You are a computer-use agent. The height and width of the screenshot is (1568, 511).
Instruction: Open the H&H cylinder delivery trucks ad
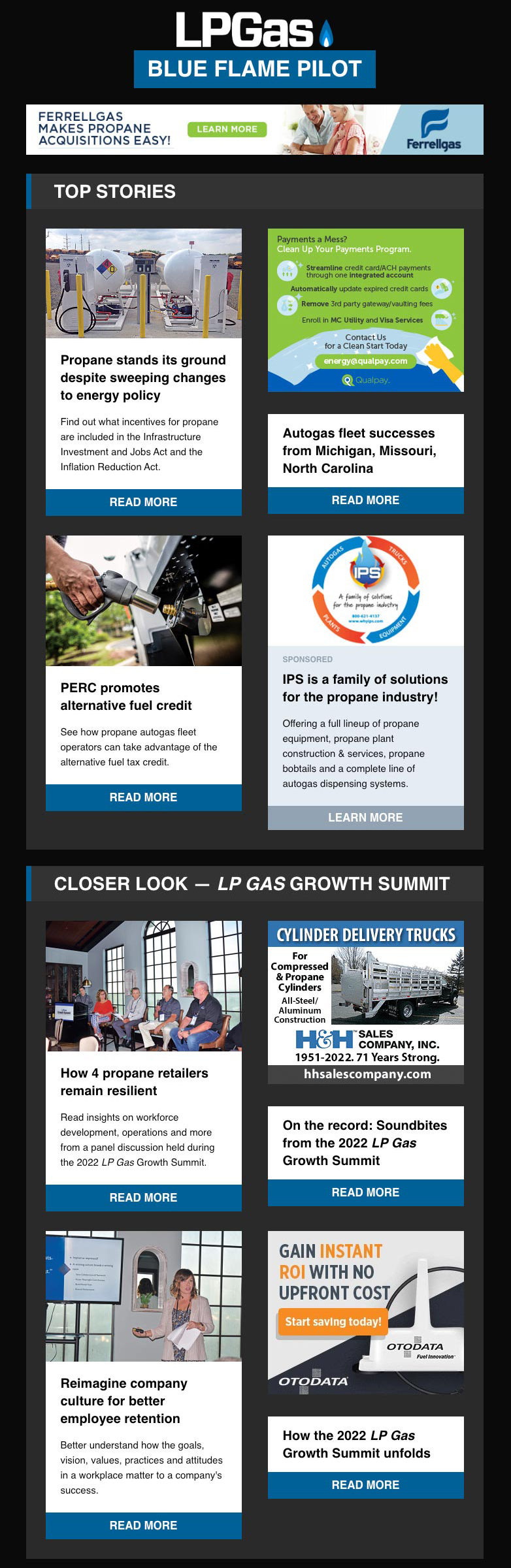point(365,1002)
